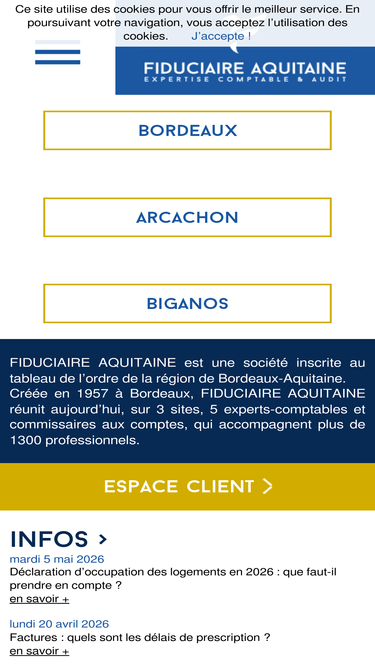Select the Bordeaux office

click(x=187, y=130)
